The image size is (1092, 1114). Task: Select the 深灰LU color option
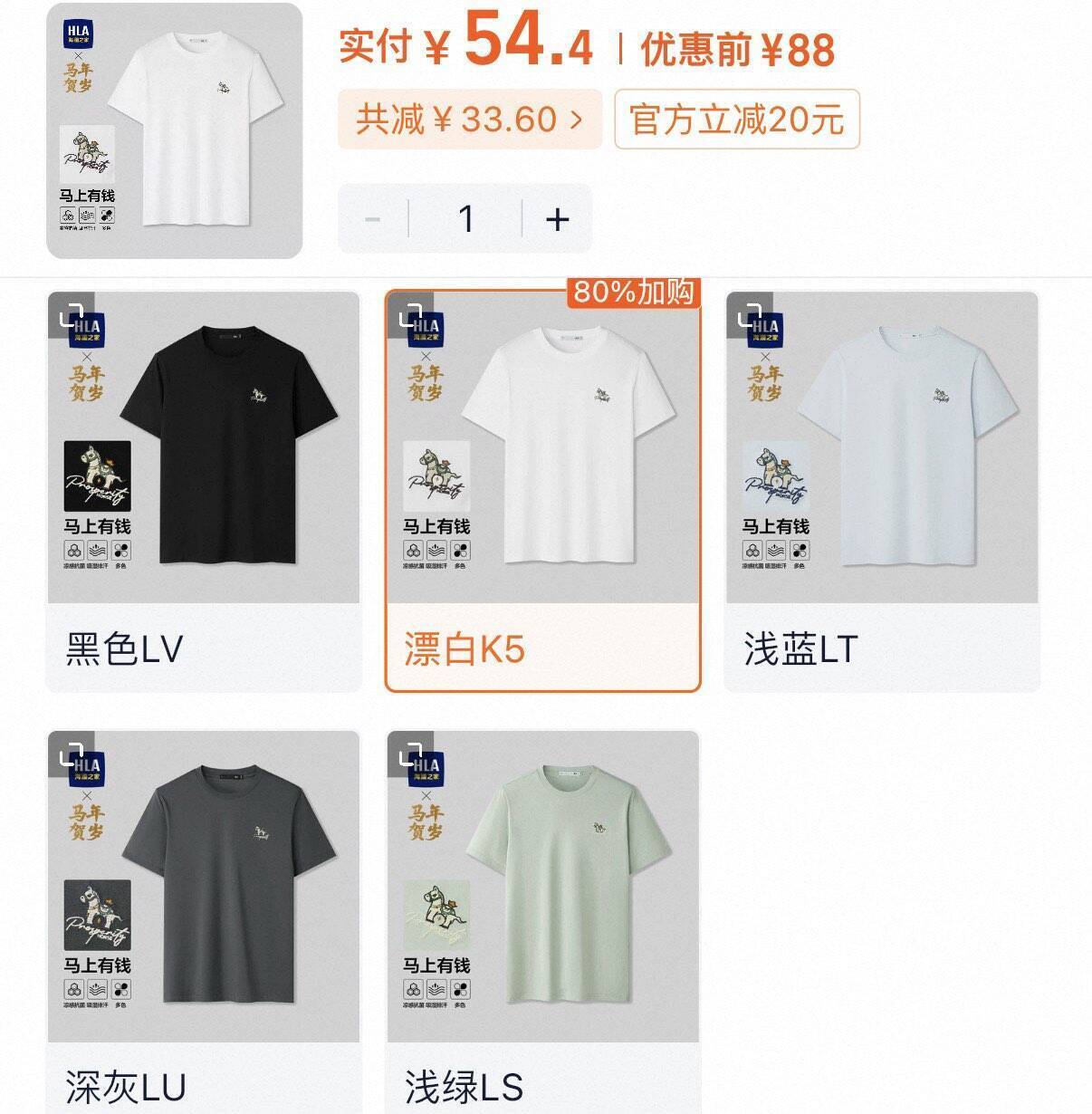[203, 1085]
